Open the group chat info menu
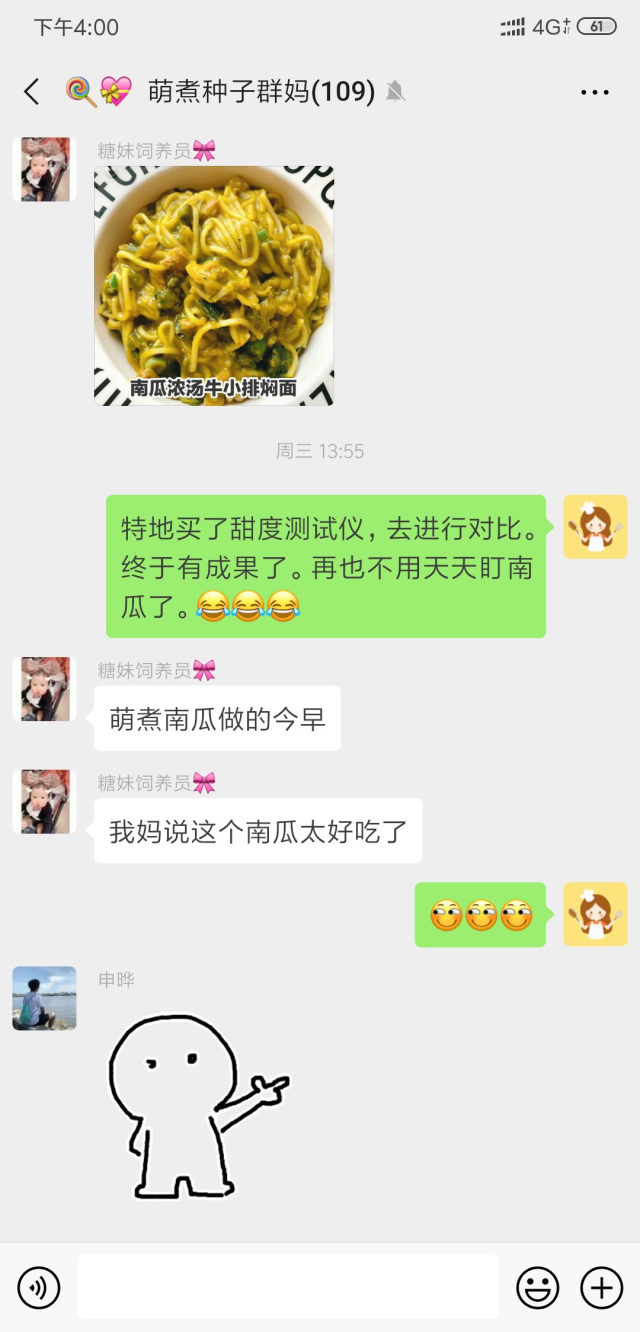Screen dimensions: 640x1332 595,92
